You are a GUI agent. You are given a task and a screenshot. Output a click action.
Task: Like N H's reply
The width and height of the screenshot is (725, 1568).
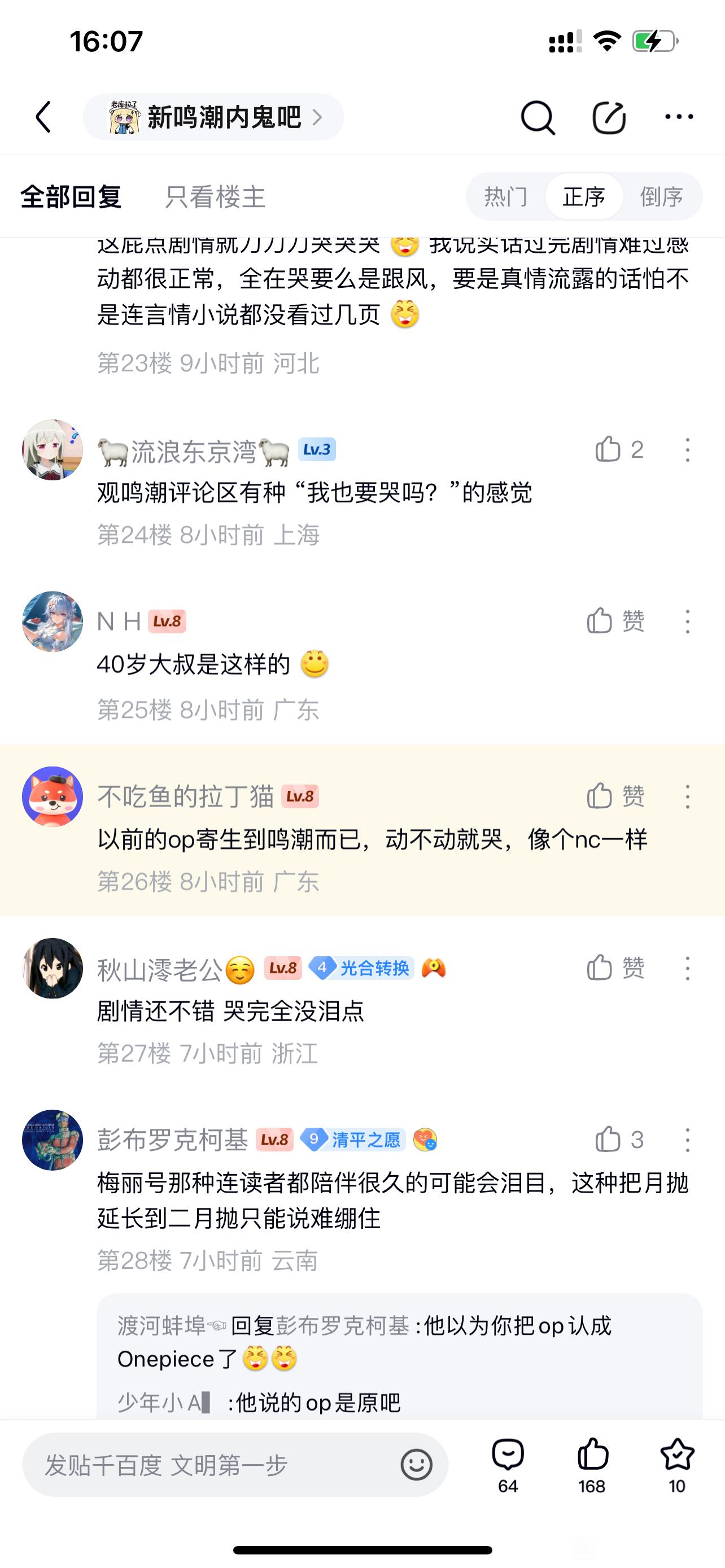600,621
